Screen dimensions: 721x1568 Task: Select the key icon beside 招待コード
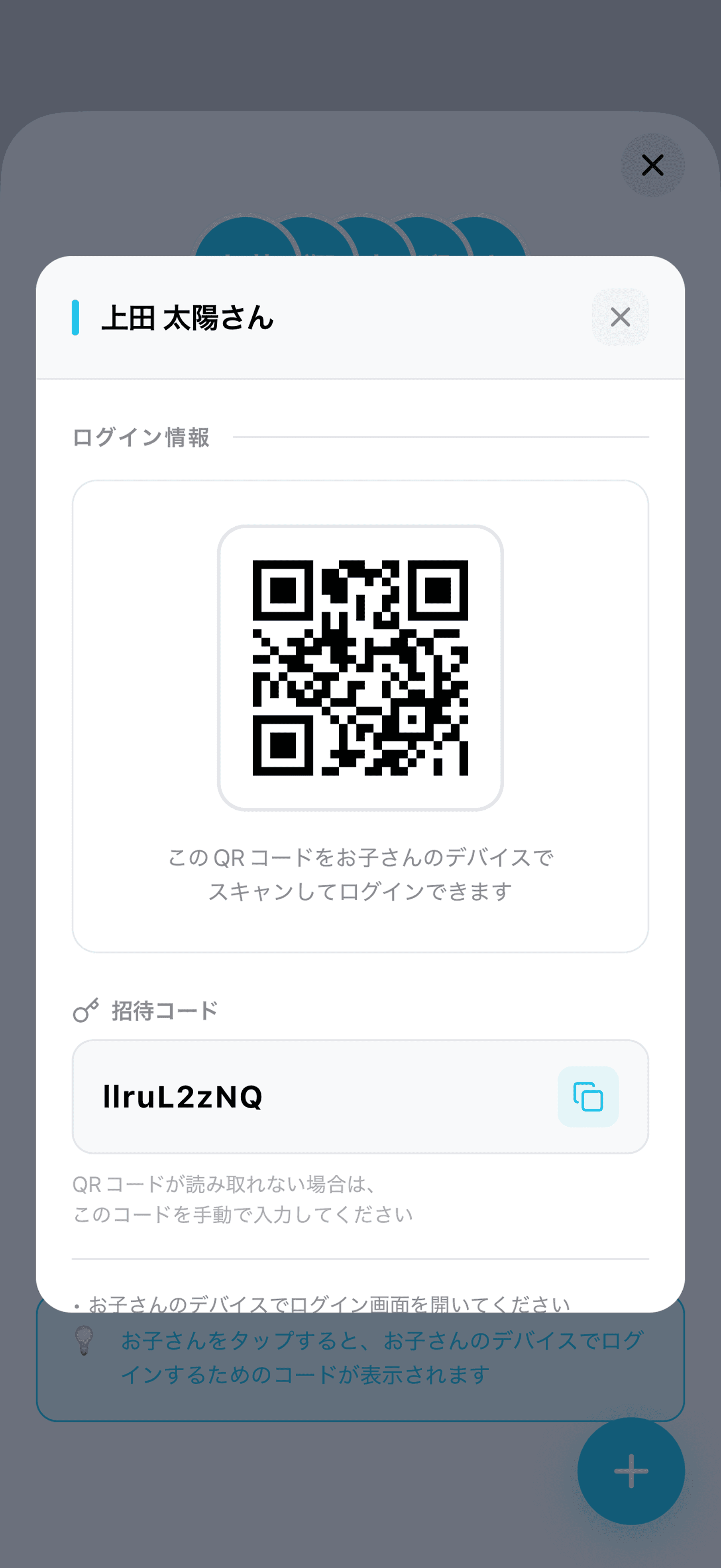[85, 1009]
